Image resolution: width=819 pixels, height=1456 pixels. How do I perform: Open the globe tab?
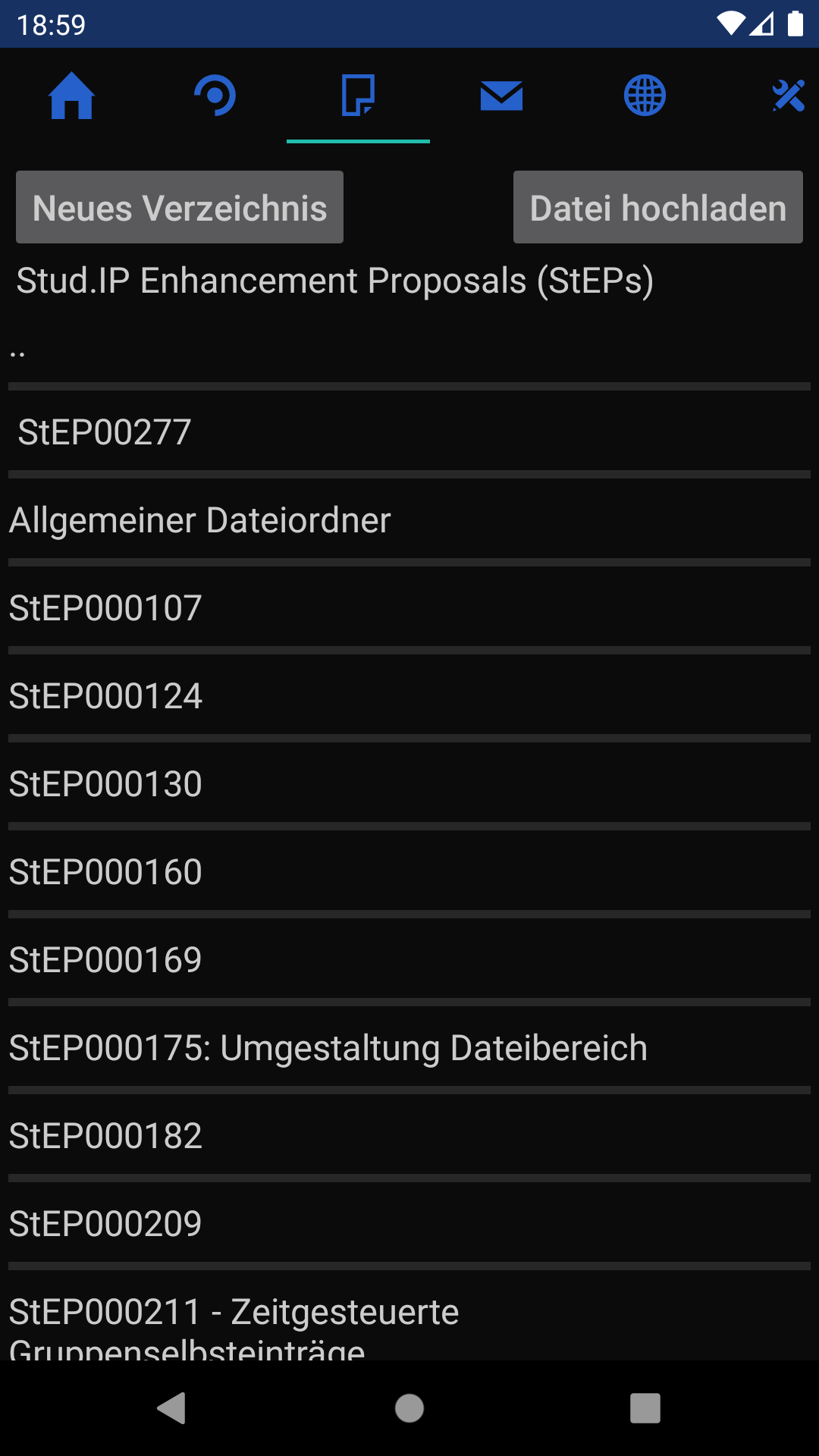pos(645,96)
